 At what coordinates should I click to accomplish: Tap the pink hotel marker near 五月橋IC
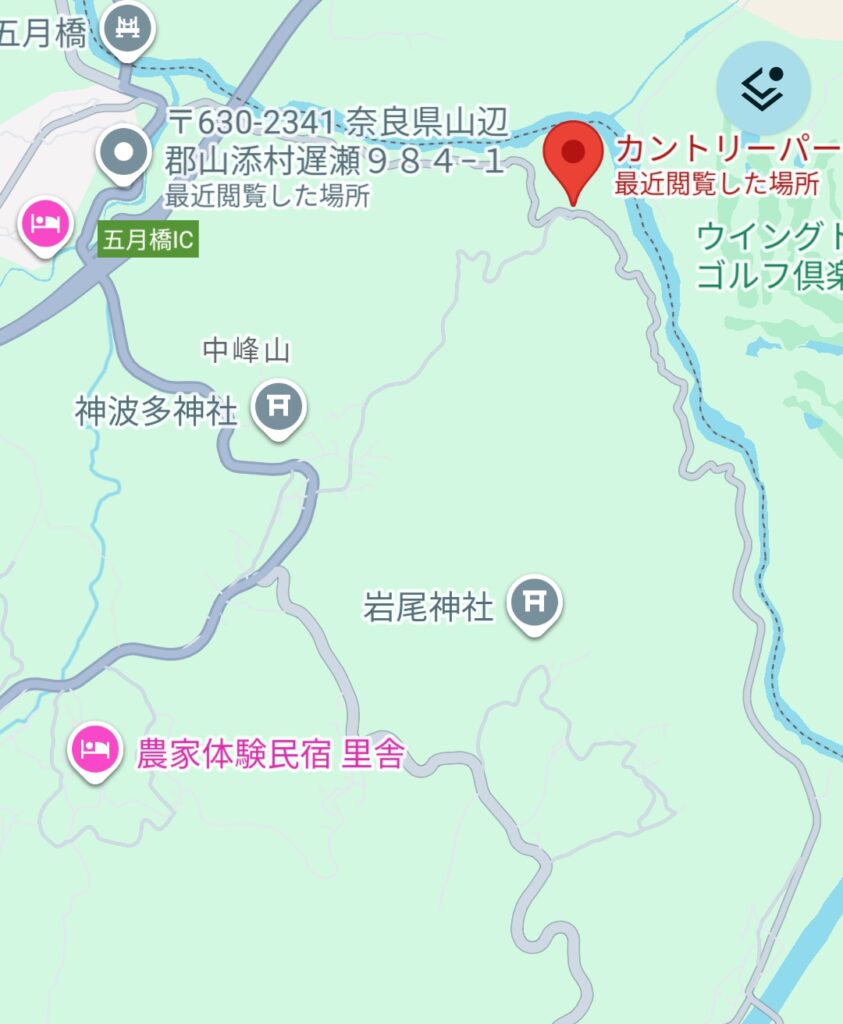point(45,221)
